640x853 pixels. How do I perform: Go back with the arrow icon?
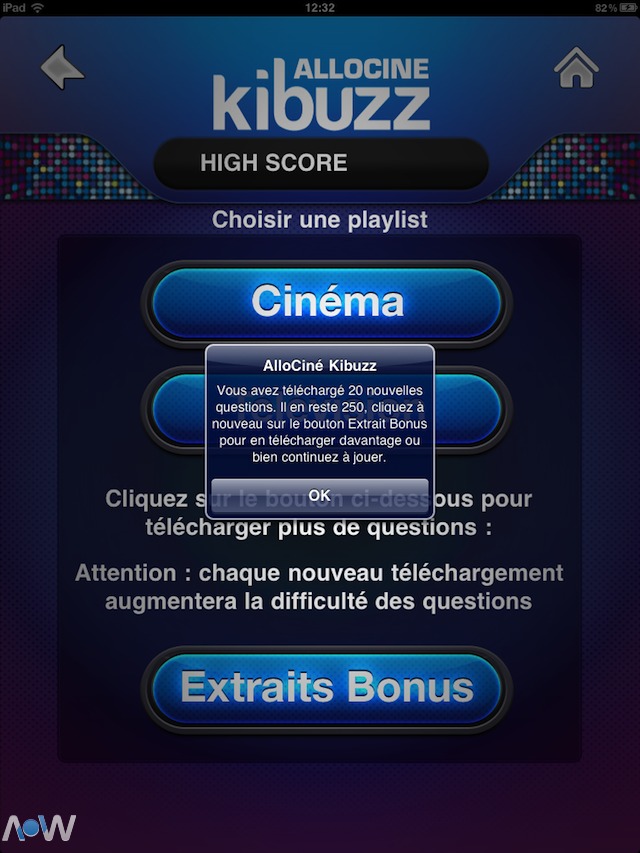[x=62, y=68]
